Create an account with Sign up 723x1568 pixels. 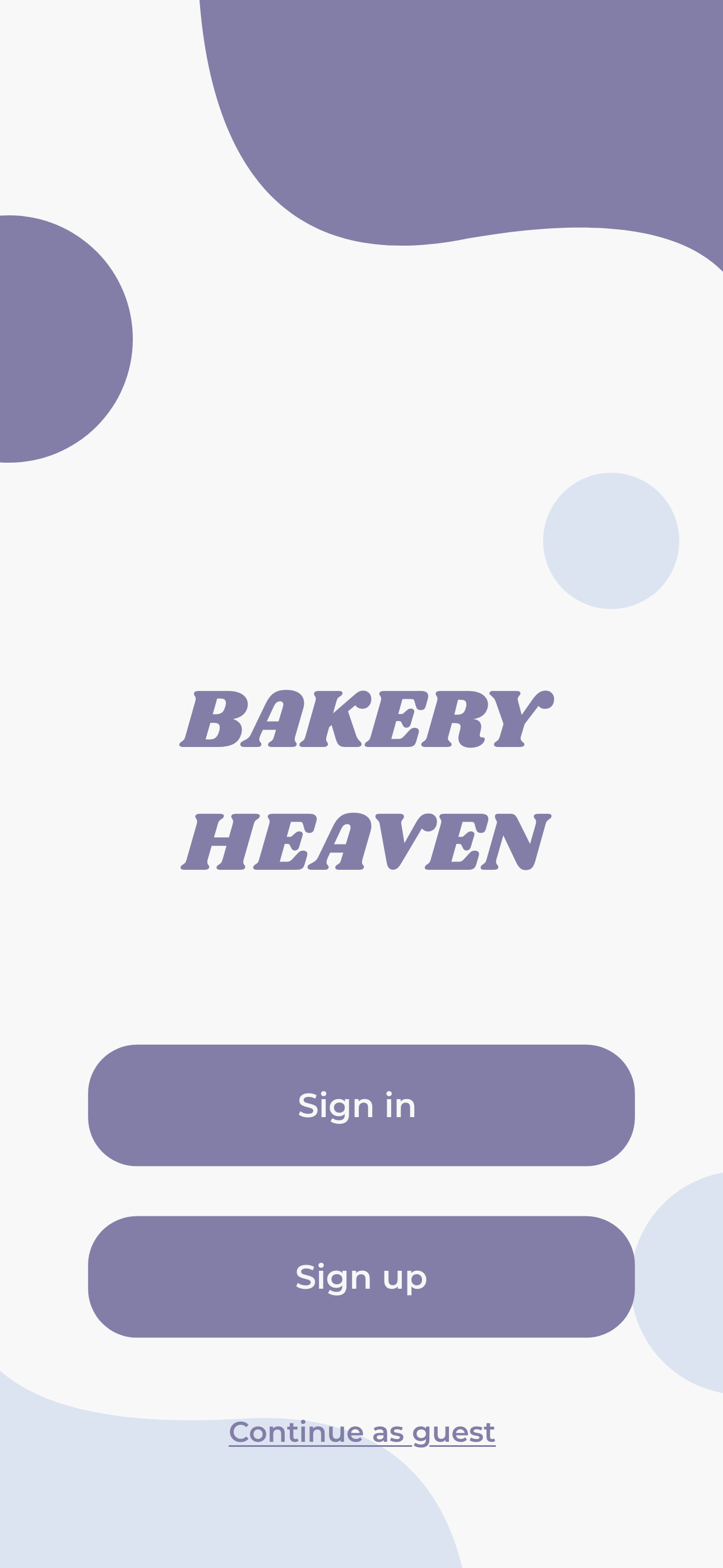[361, 1277]
